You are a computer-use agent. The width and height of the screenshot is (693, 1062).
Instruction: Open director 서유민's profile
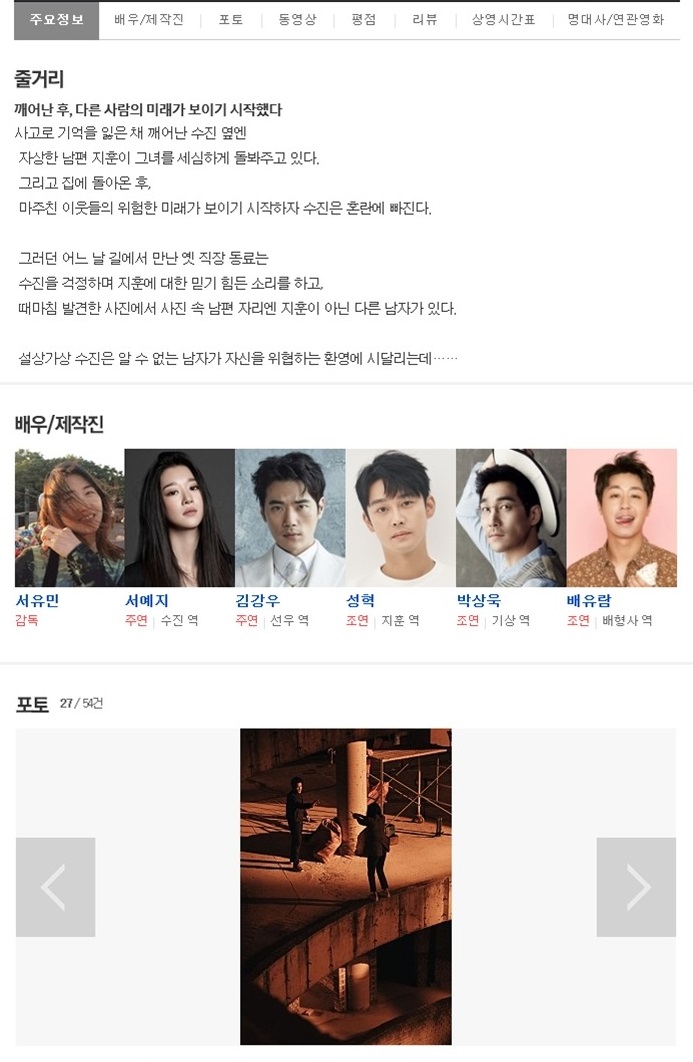pyautogui.click(x=37, y=601)
